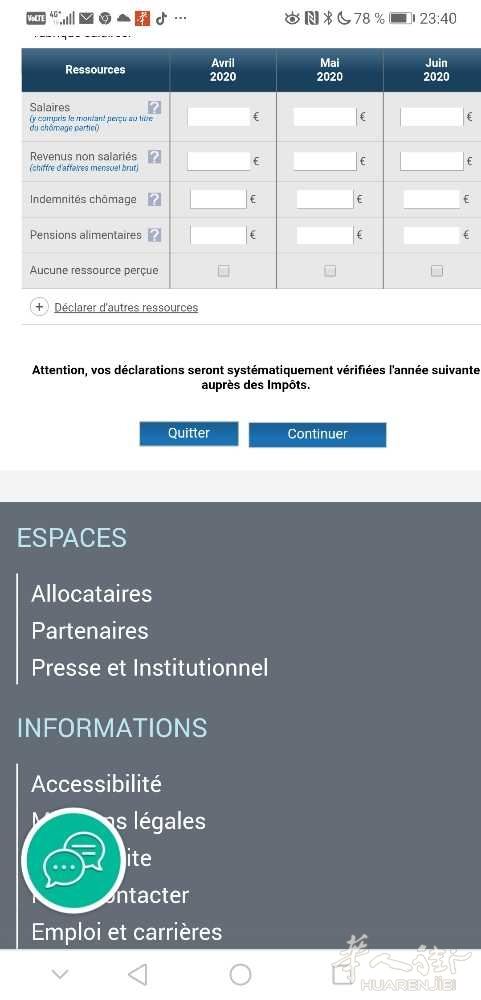Show help for Indemnités chômage
The height and width of the screenshot is (1000, 481).
[x=154, y=200]
